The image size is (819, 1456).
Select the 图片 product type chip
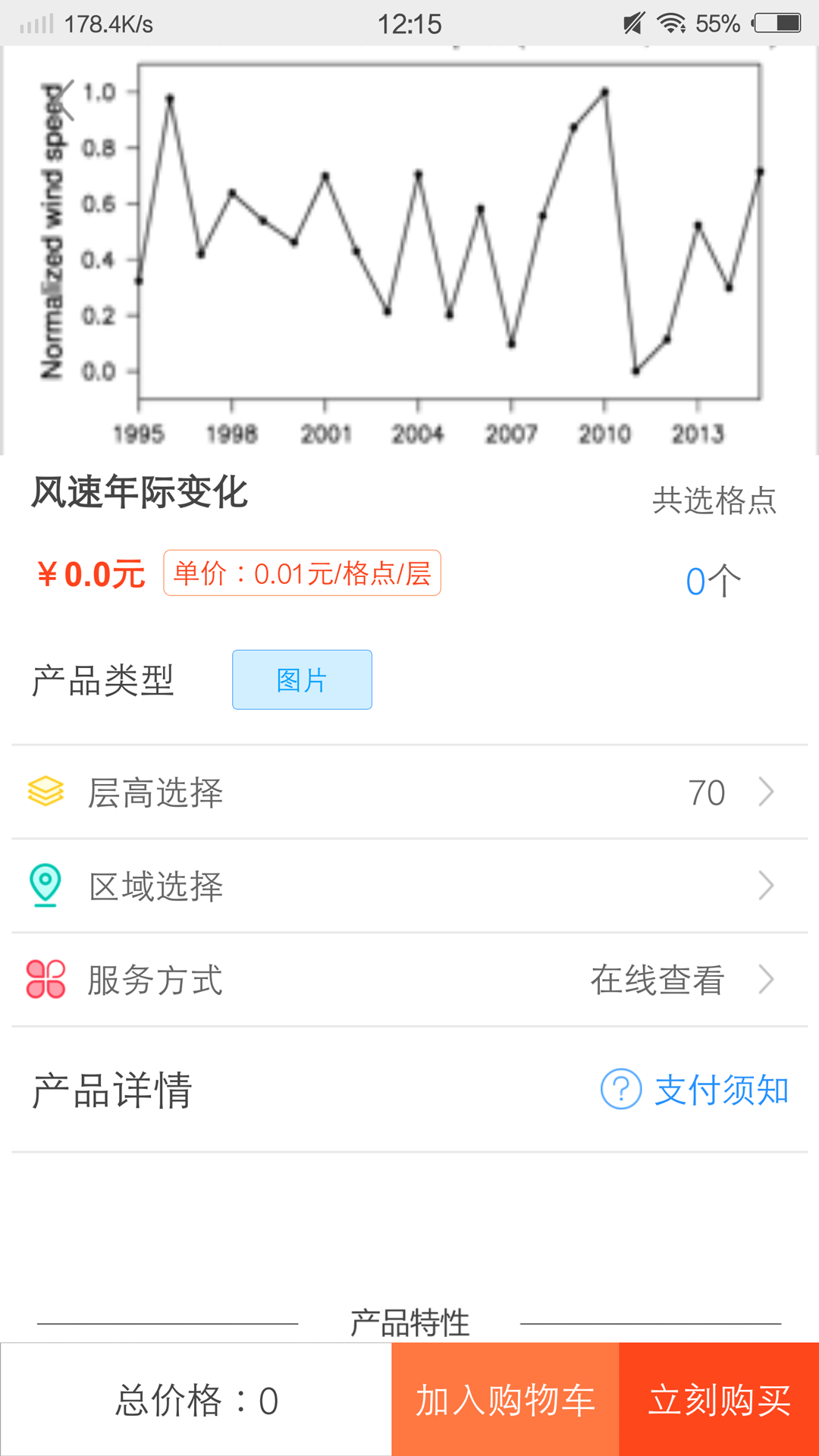302,679
